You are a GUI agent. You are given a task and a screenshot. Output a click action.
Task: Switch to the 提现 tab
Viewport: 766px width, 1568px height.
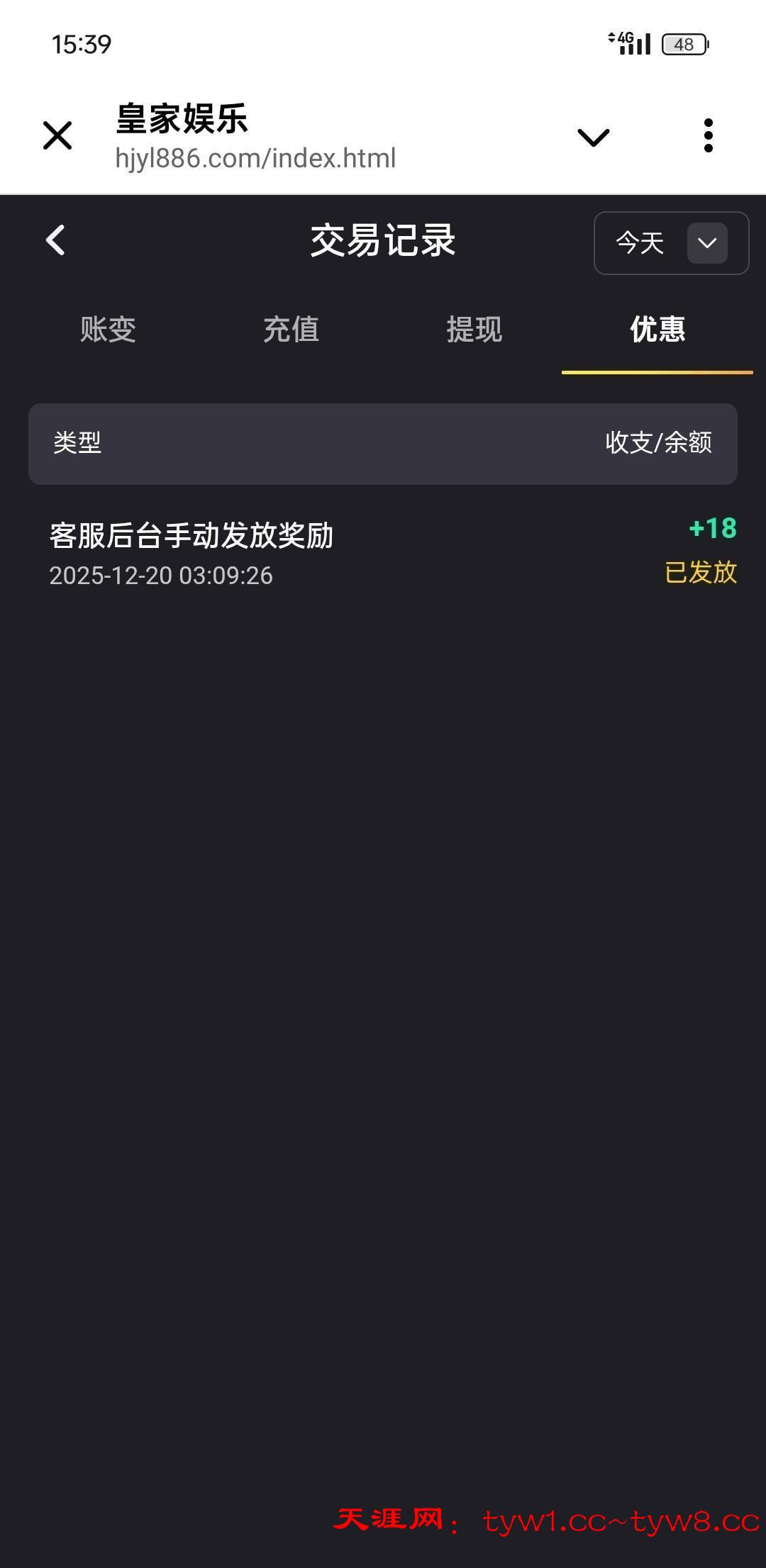(x=474, y=330)
